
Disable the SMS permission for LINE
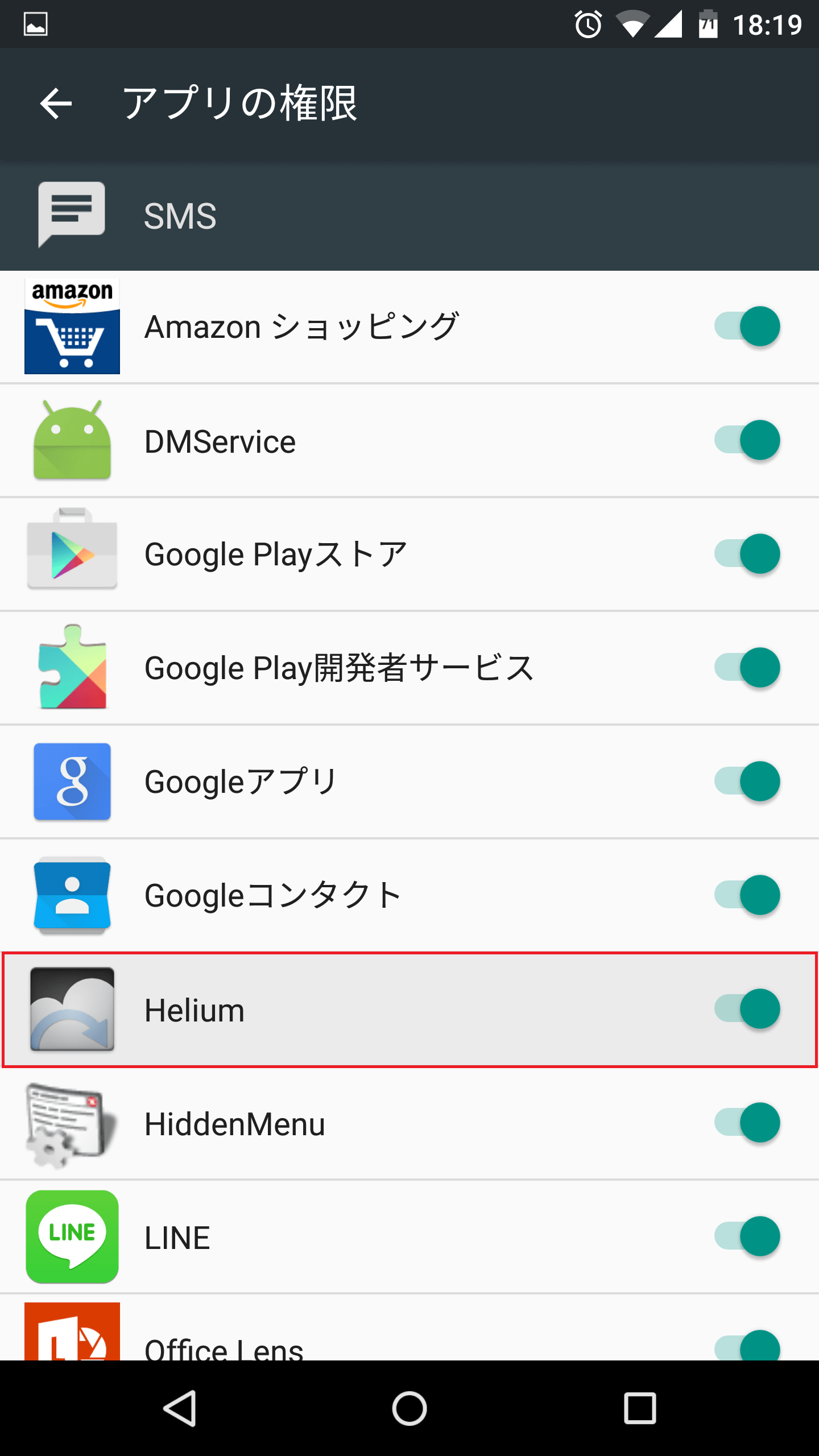747,1236
